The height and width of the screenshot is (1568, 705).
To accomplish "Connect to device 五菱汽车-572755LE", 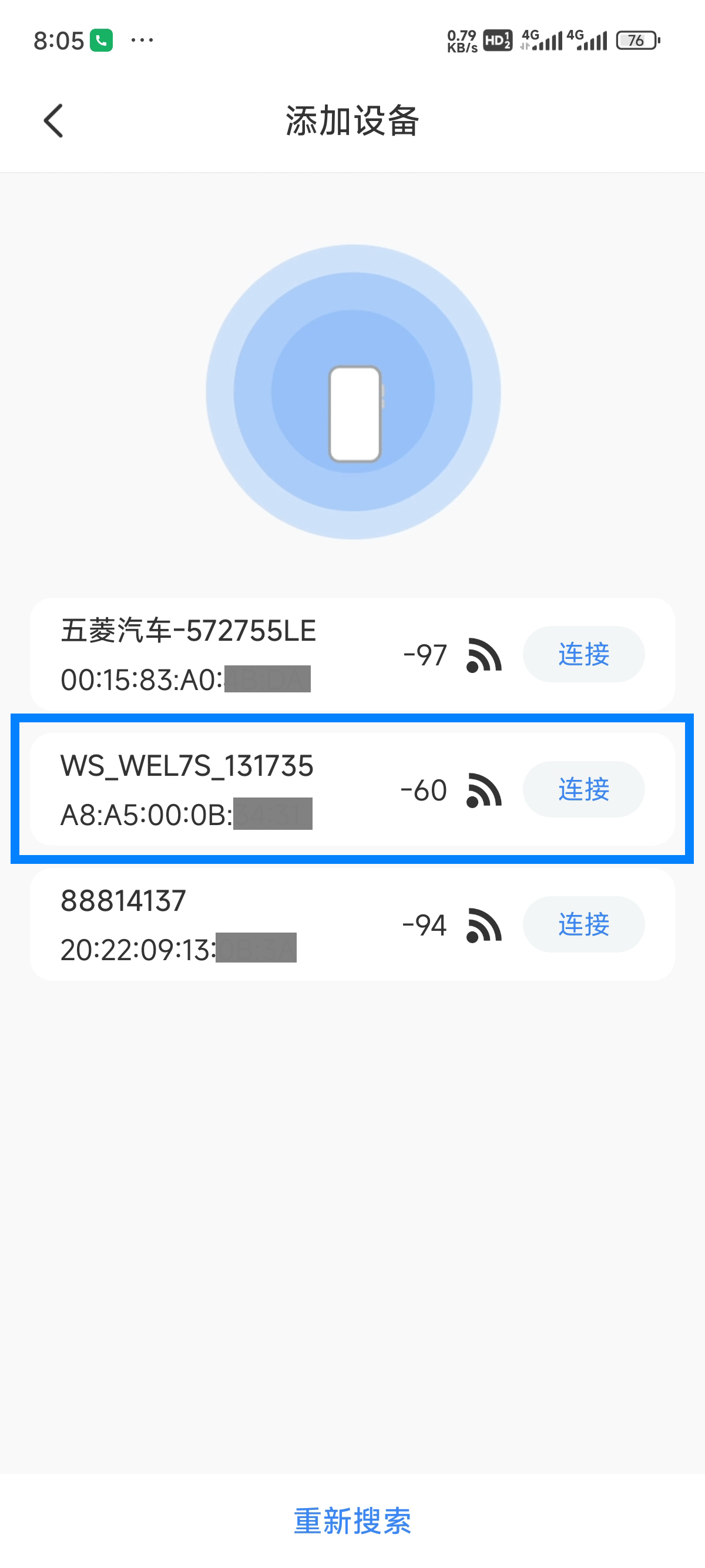I will coord(583,654).
